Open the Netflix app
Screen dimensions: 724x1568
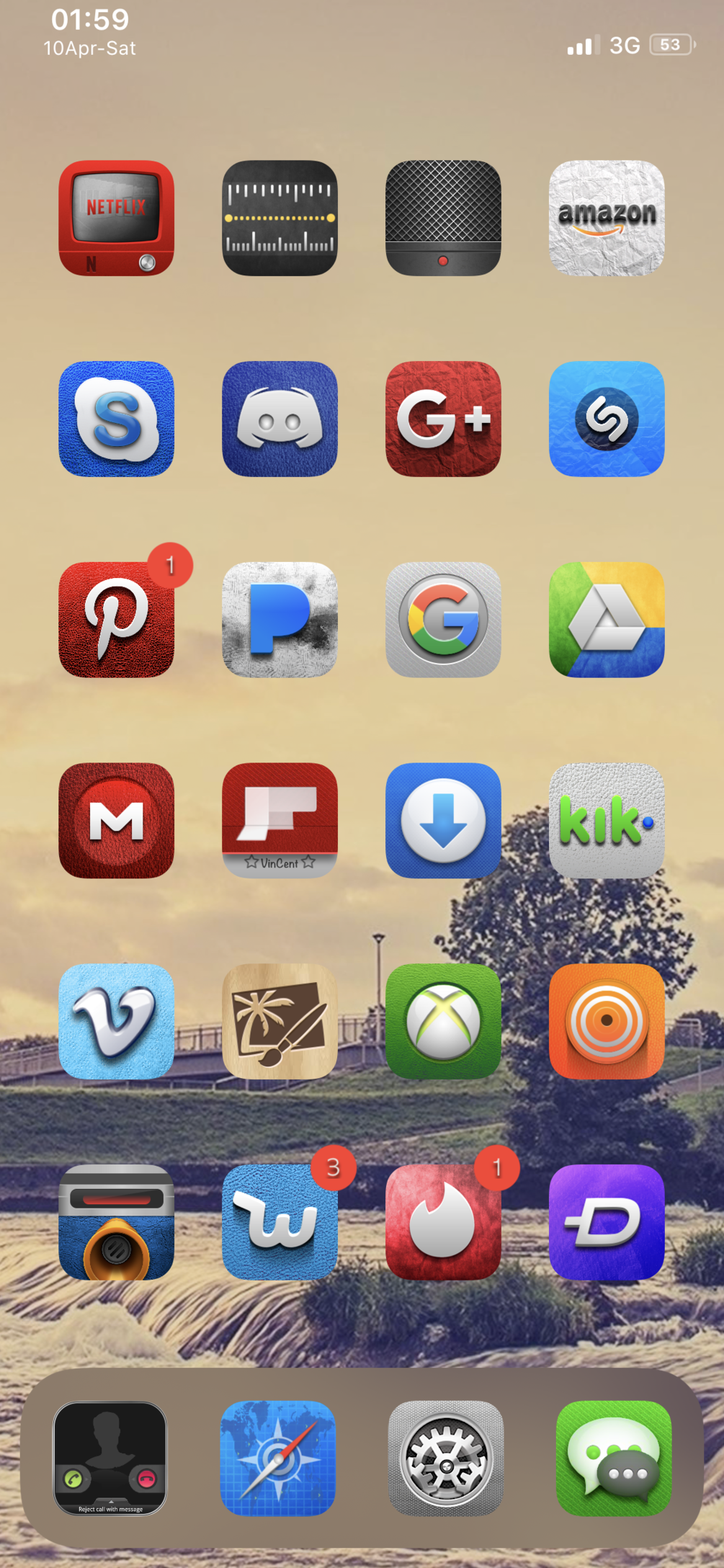116,218
